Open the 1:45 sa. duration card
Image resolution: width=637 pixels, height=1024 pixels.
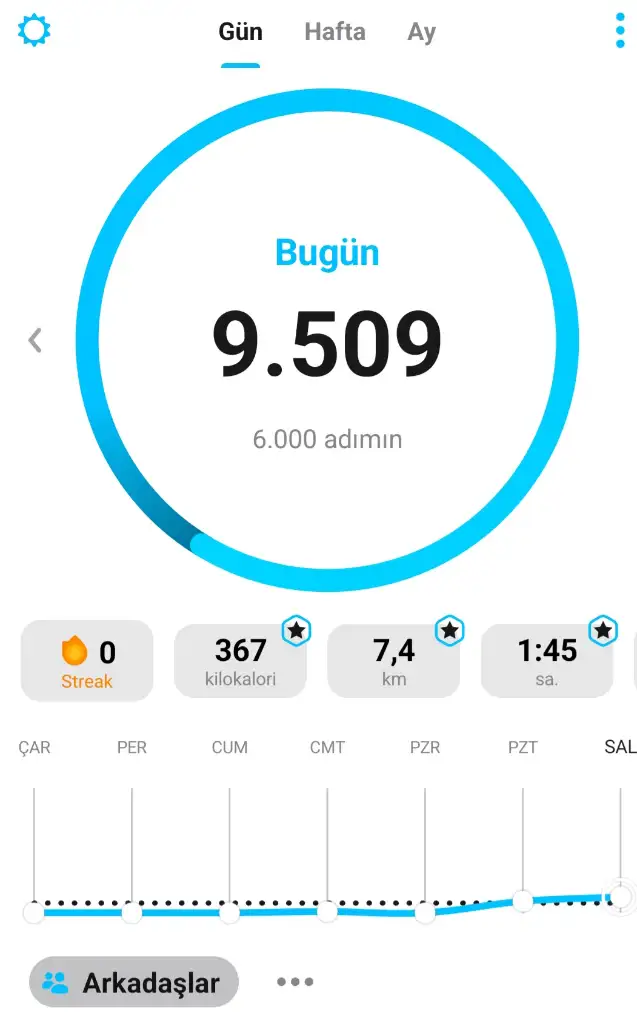point(547,661)
